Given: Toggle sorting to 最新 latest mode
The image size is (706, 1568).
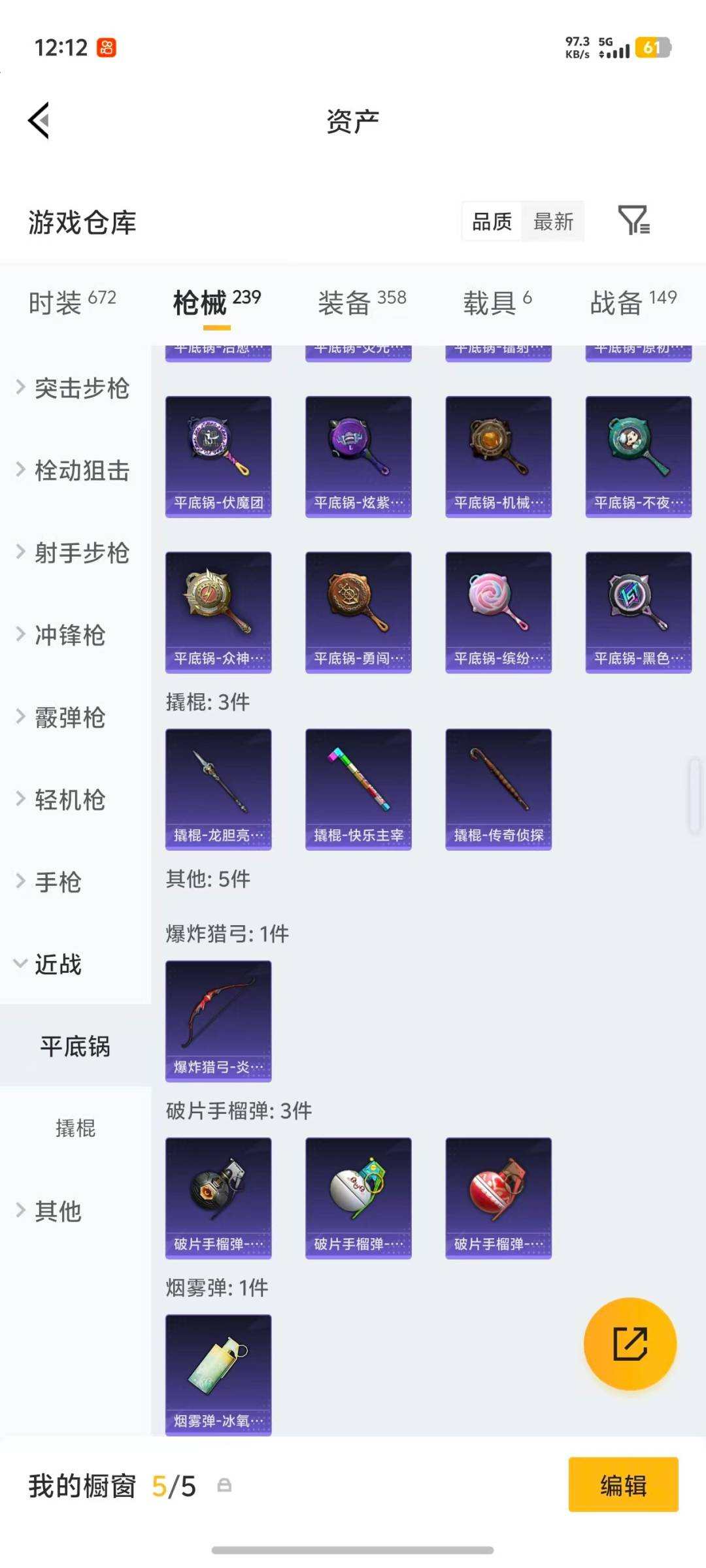Looking at the screenshot, I should pos(553,222).
